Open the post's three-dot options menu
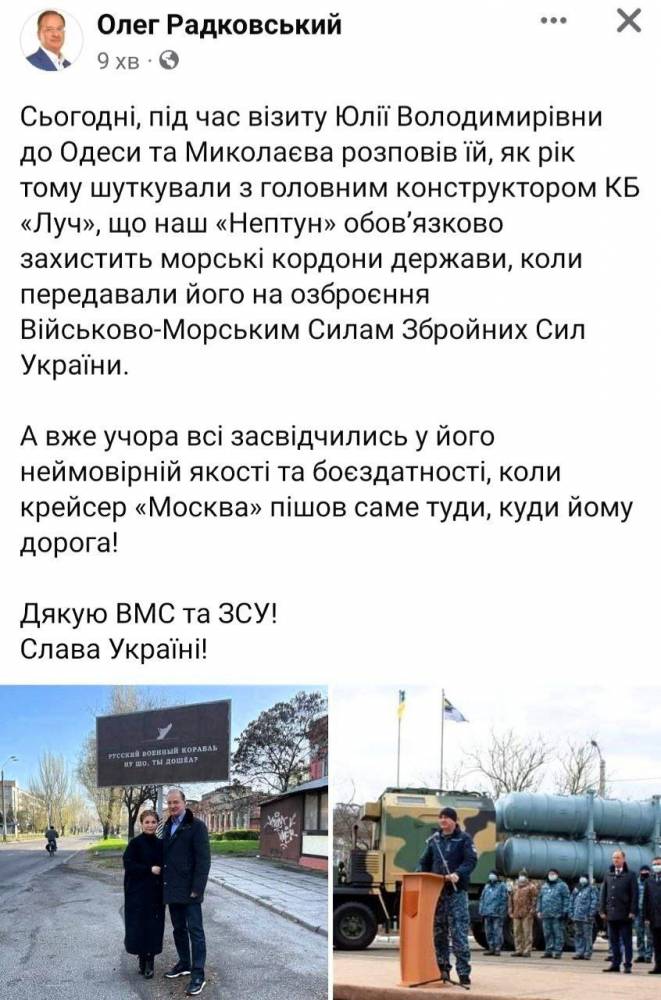 click(551, 22)
